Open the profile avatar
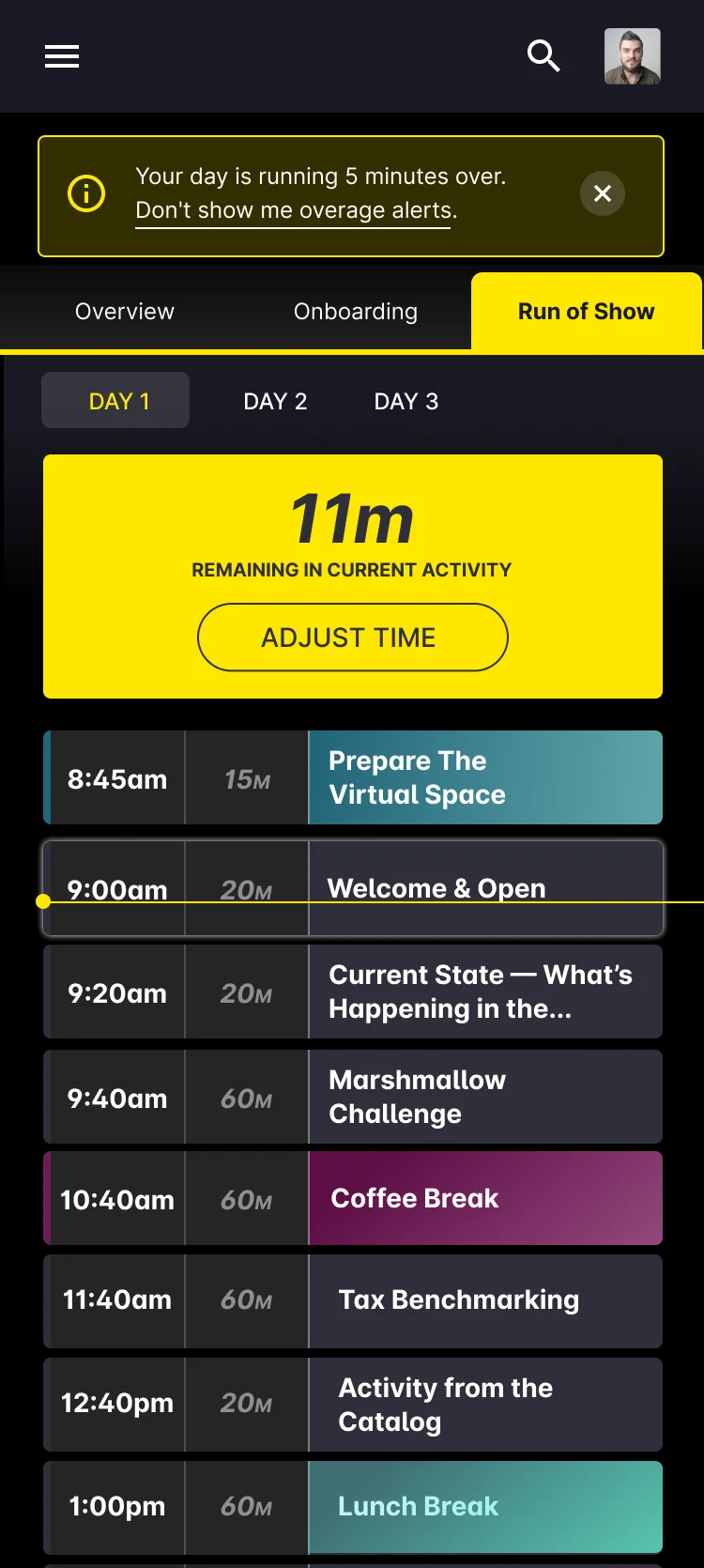 [x=633, y=56]
